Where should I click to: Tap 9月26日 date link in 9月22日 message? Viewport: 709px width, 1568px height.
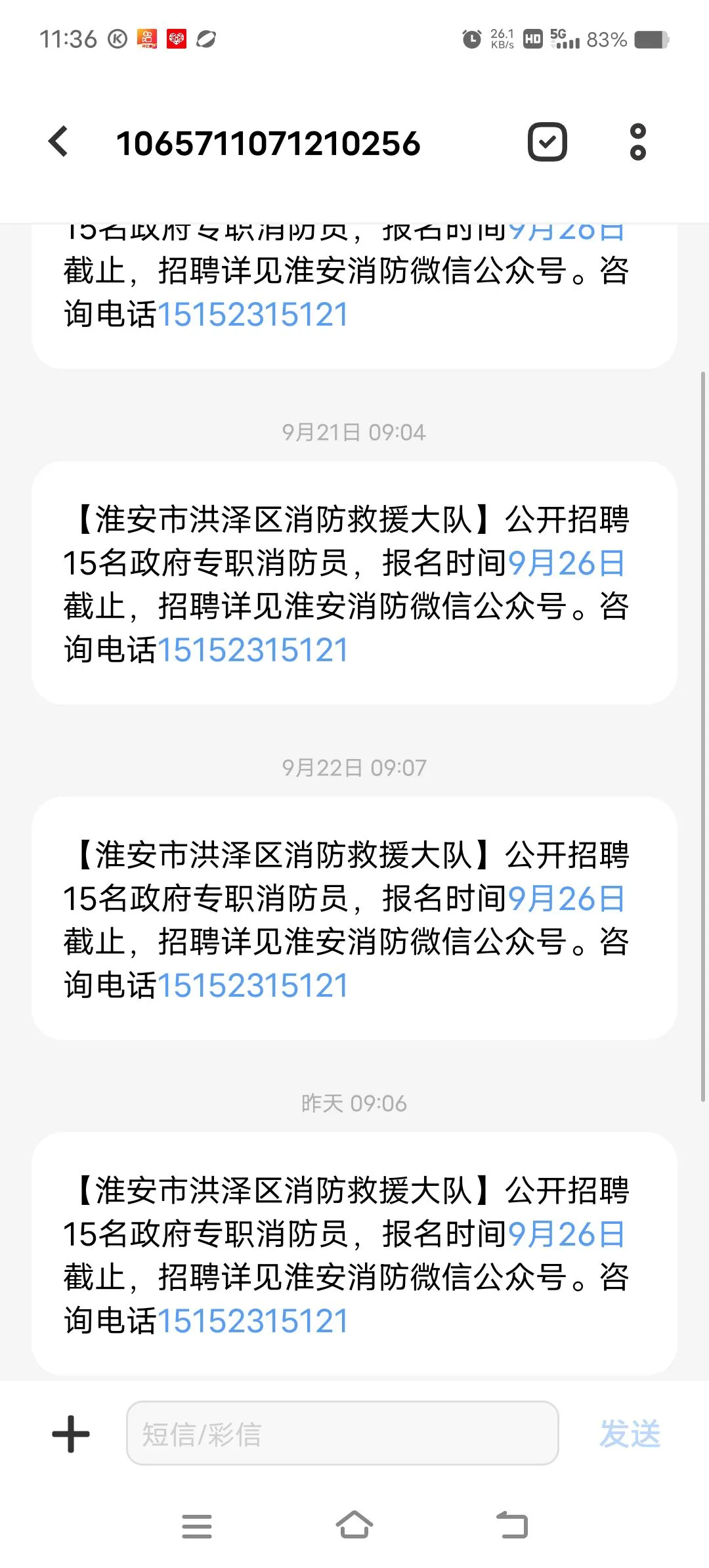point(566,898)
